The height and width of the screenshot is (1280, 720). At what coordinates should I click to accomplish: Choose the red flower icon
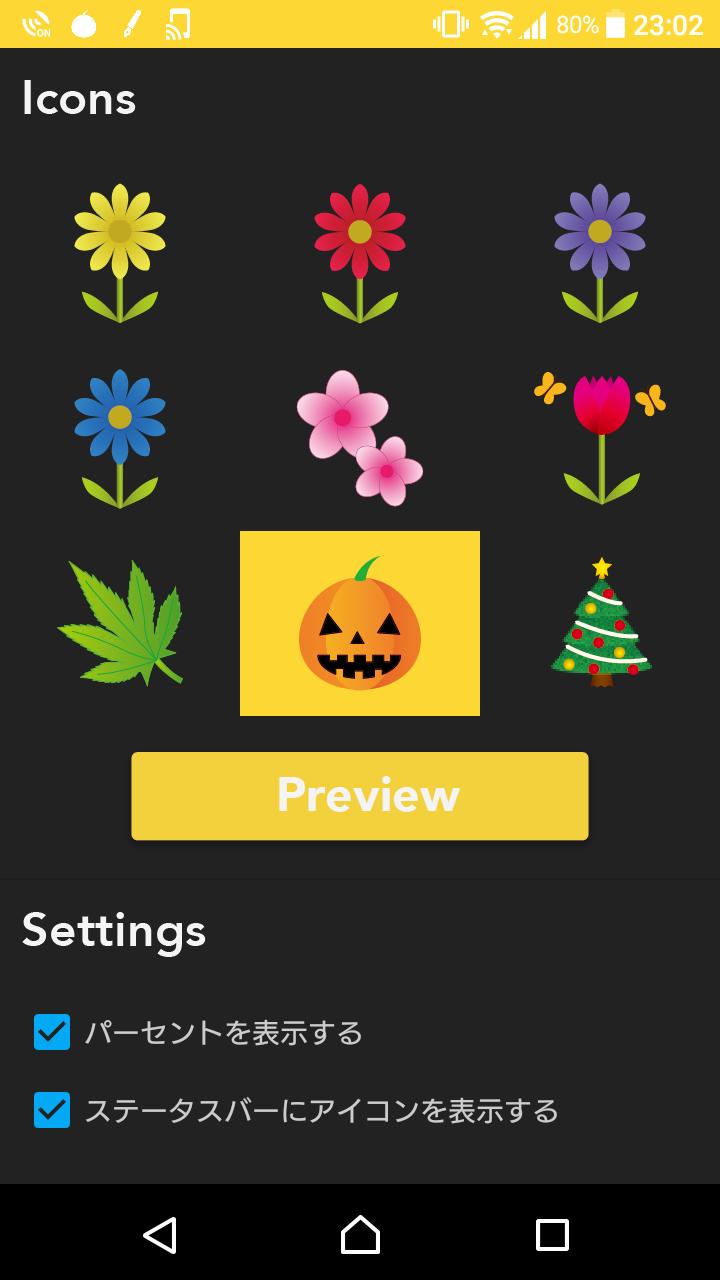pos(360,253)
